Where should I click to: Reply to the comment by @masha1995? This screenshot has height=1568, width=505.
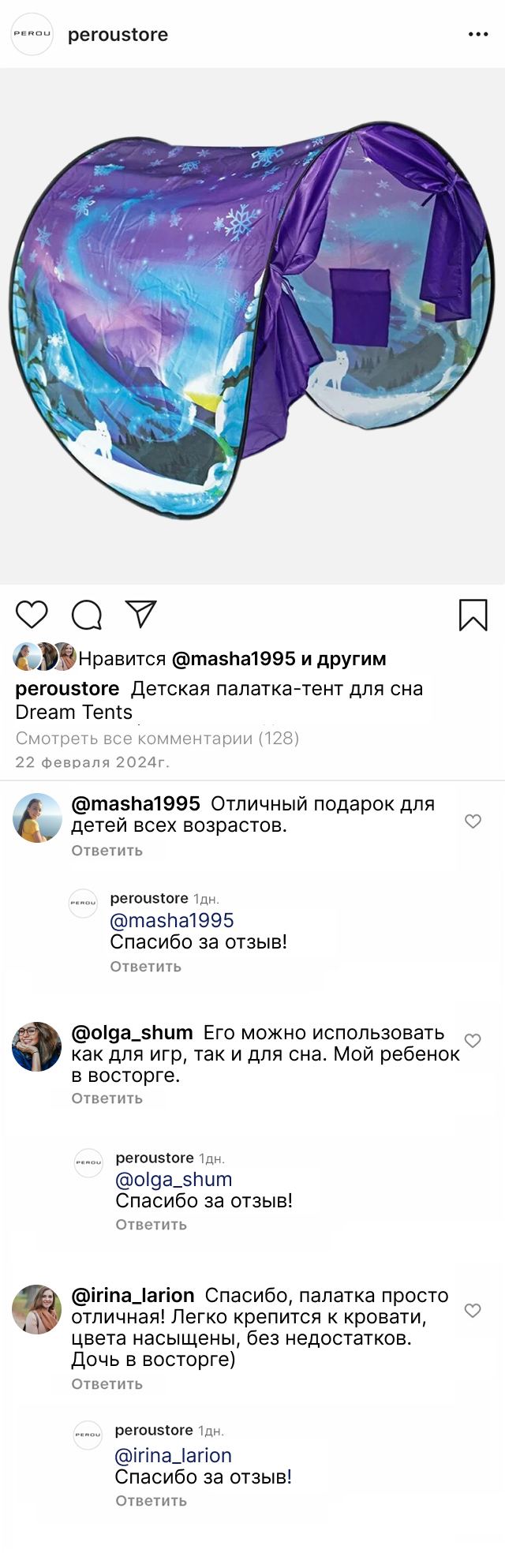coord(107,851)
